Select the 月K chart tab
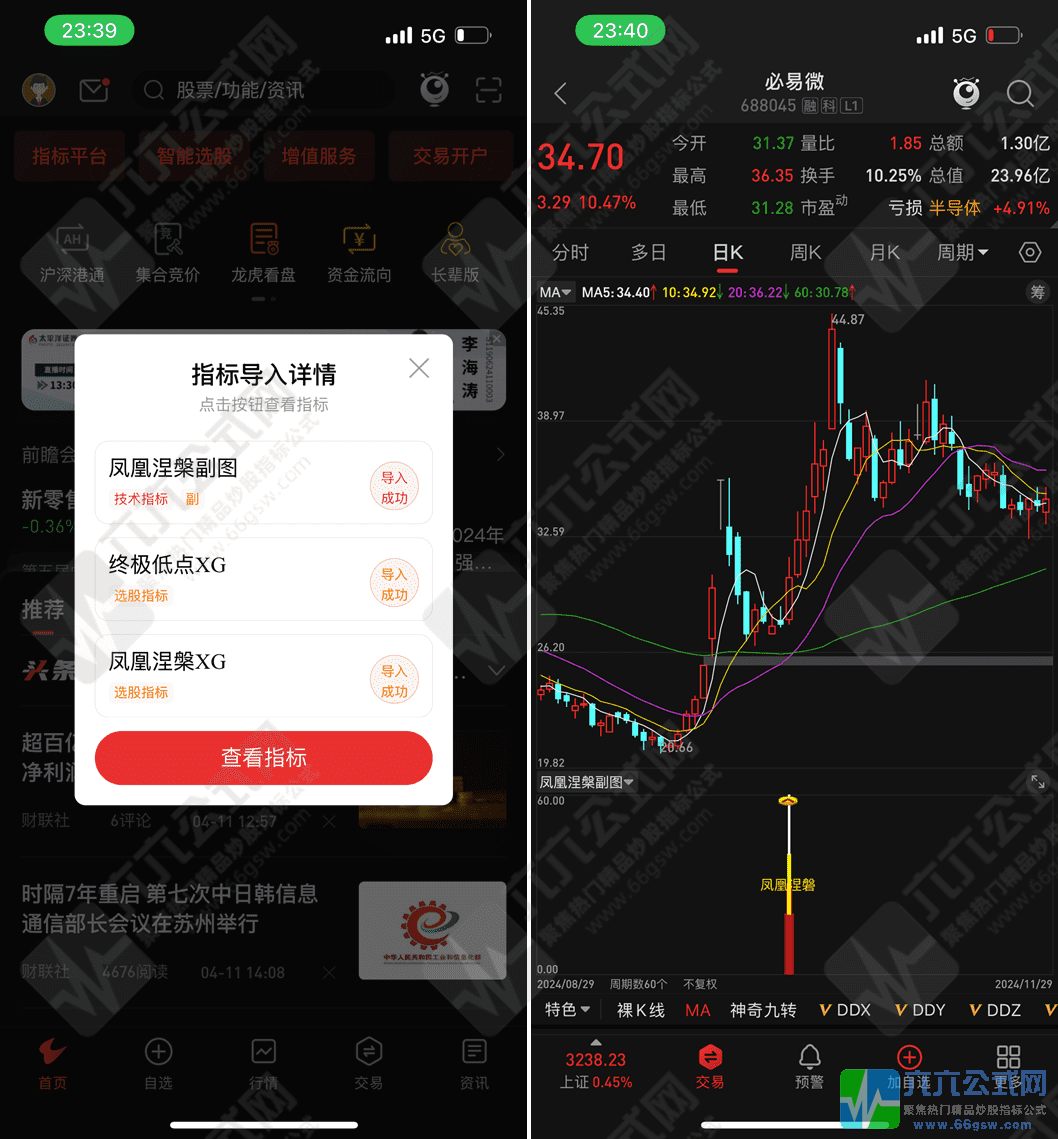The height and width of the screenshot is (1139, 1058). [x=884, y=253]
